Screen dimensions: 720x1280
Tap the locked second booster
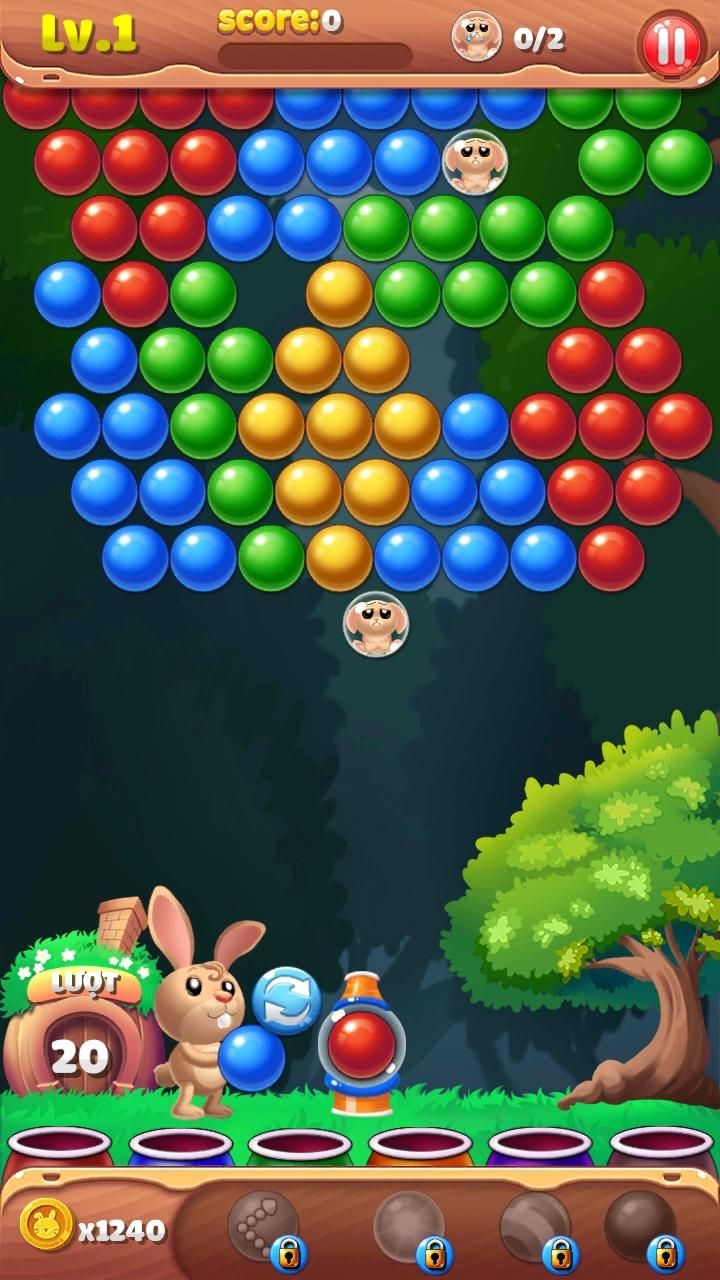411,1226
